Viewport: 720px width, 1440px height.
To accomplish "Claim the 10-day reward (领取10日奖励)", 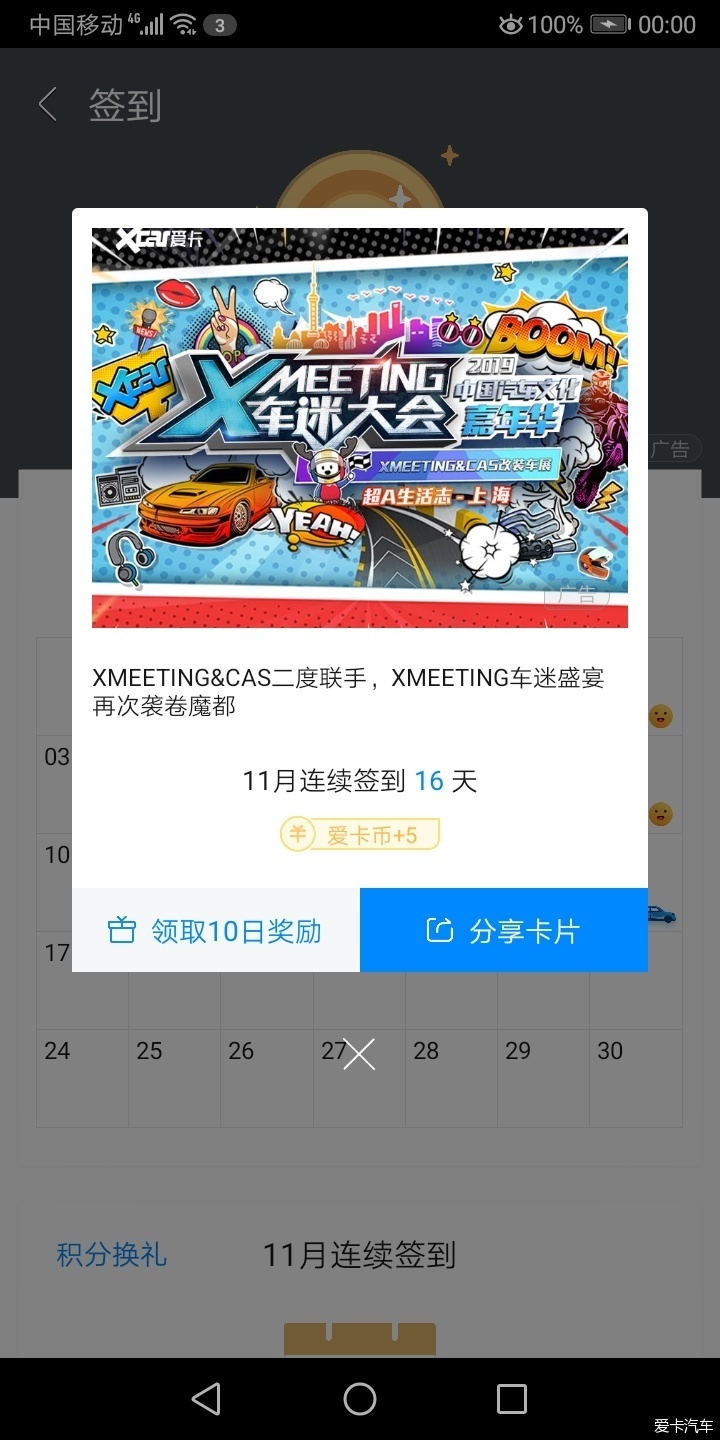I will pyautogui.click(x=216, y=931).
